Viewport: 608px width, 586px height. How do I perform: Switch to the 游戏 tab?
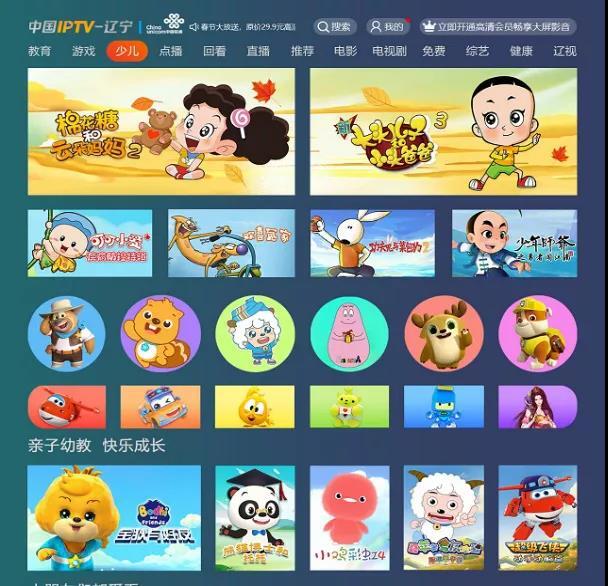[84, 51]
